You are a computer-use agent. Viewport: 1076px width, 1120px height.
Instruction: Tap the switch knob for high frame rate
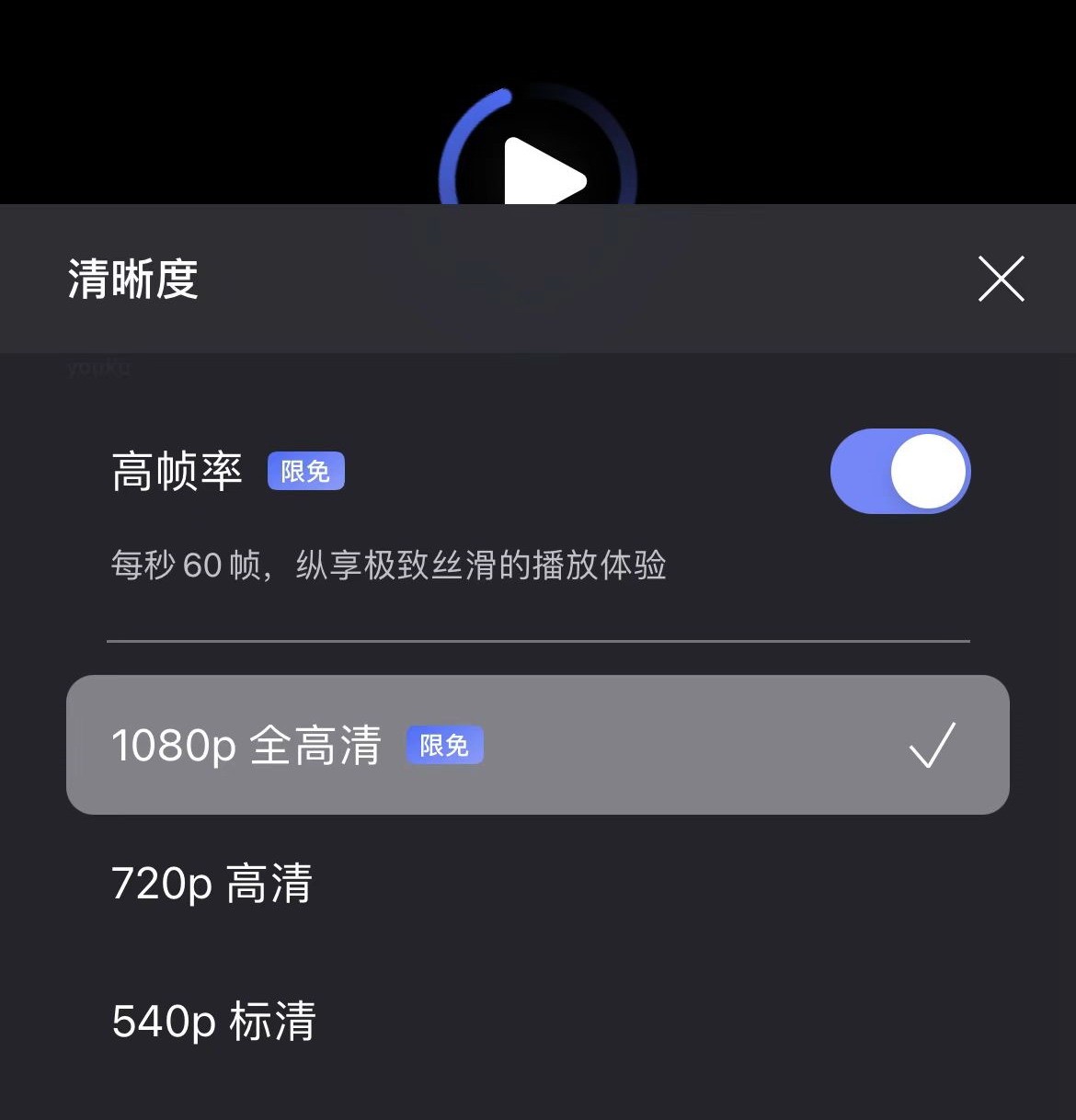coord(929,471)
